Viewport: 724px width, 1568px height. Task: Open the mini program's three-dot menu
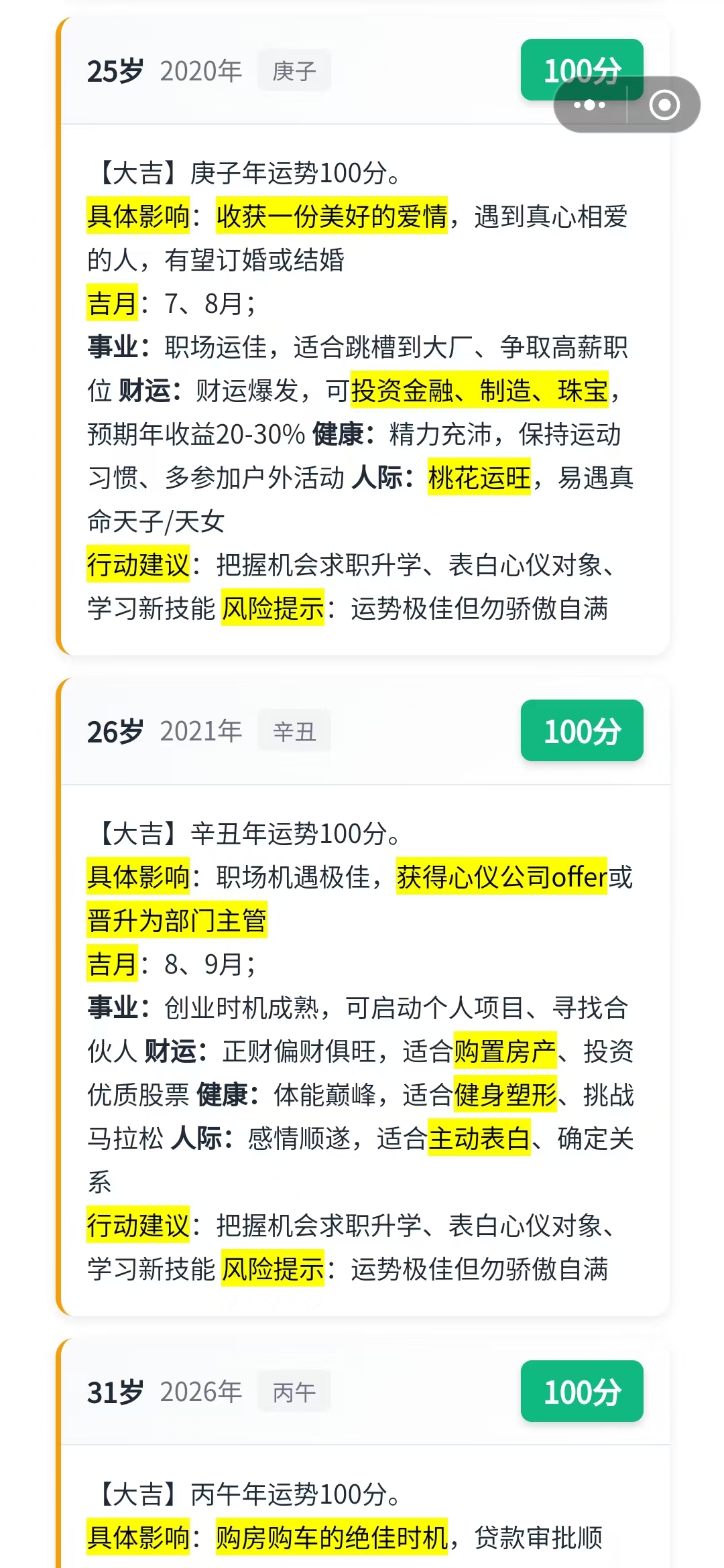coord(589,105)
